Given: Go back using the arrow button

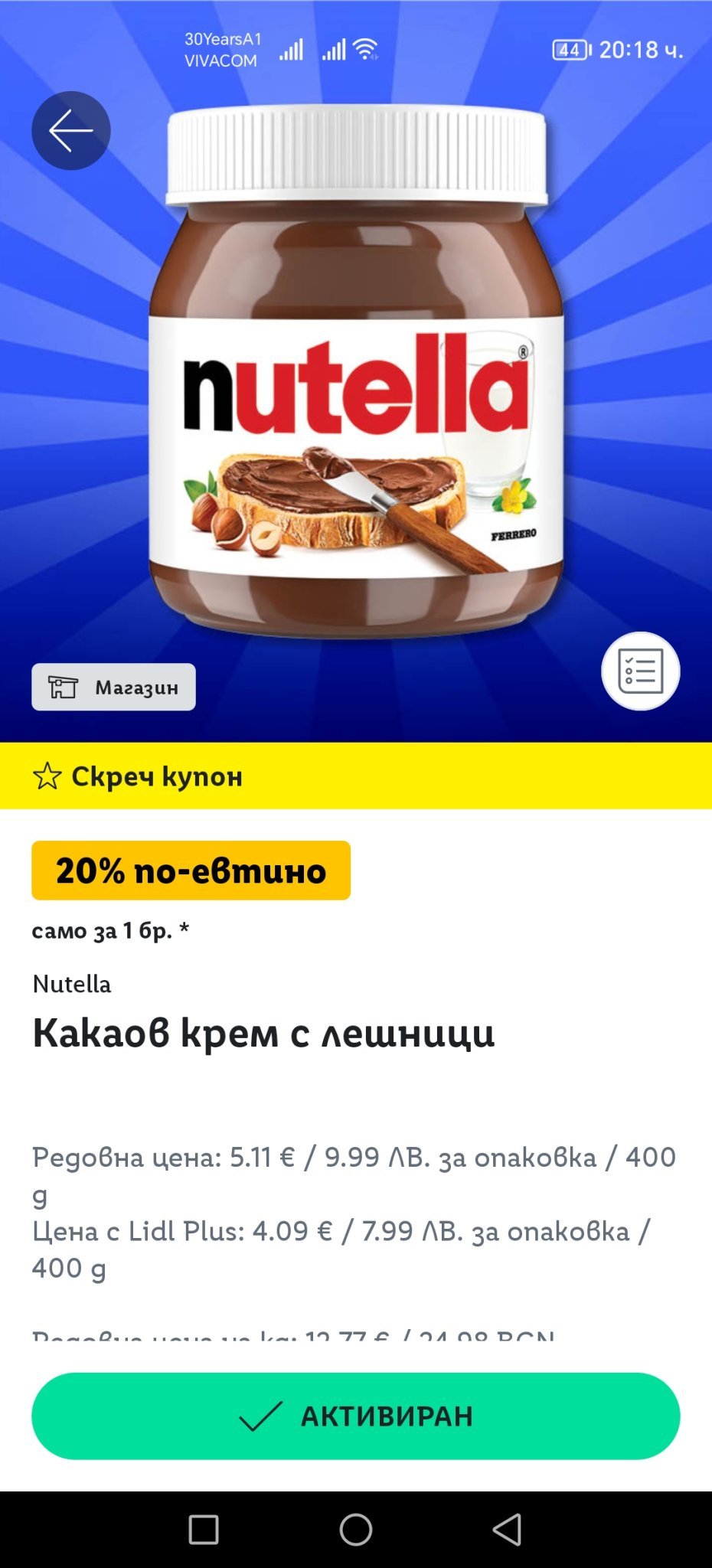Looking at the screenshot, I should click(x=70, y=131).
